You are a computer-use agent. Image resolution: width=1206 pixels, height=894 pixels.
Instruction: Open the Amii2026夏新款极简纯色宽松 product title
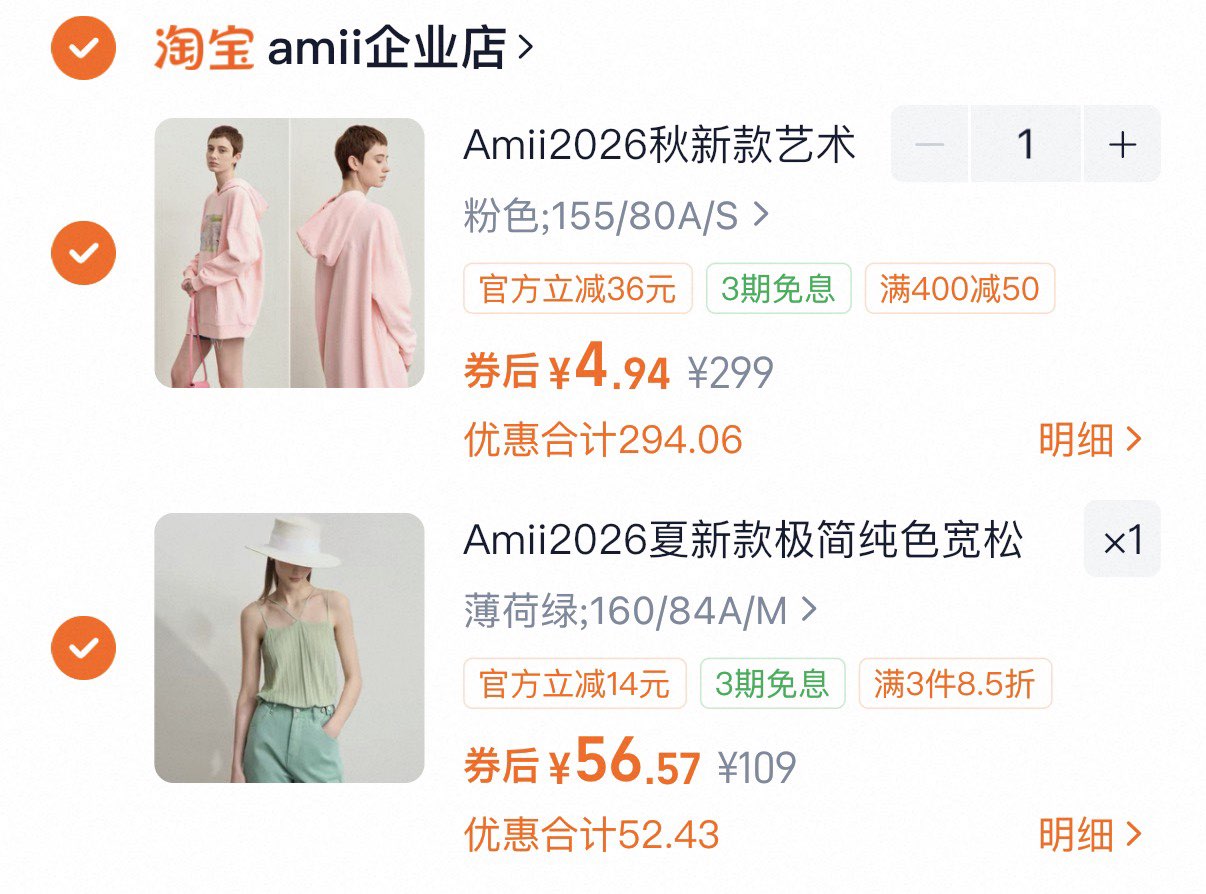click(742, 541)
